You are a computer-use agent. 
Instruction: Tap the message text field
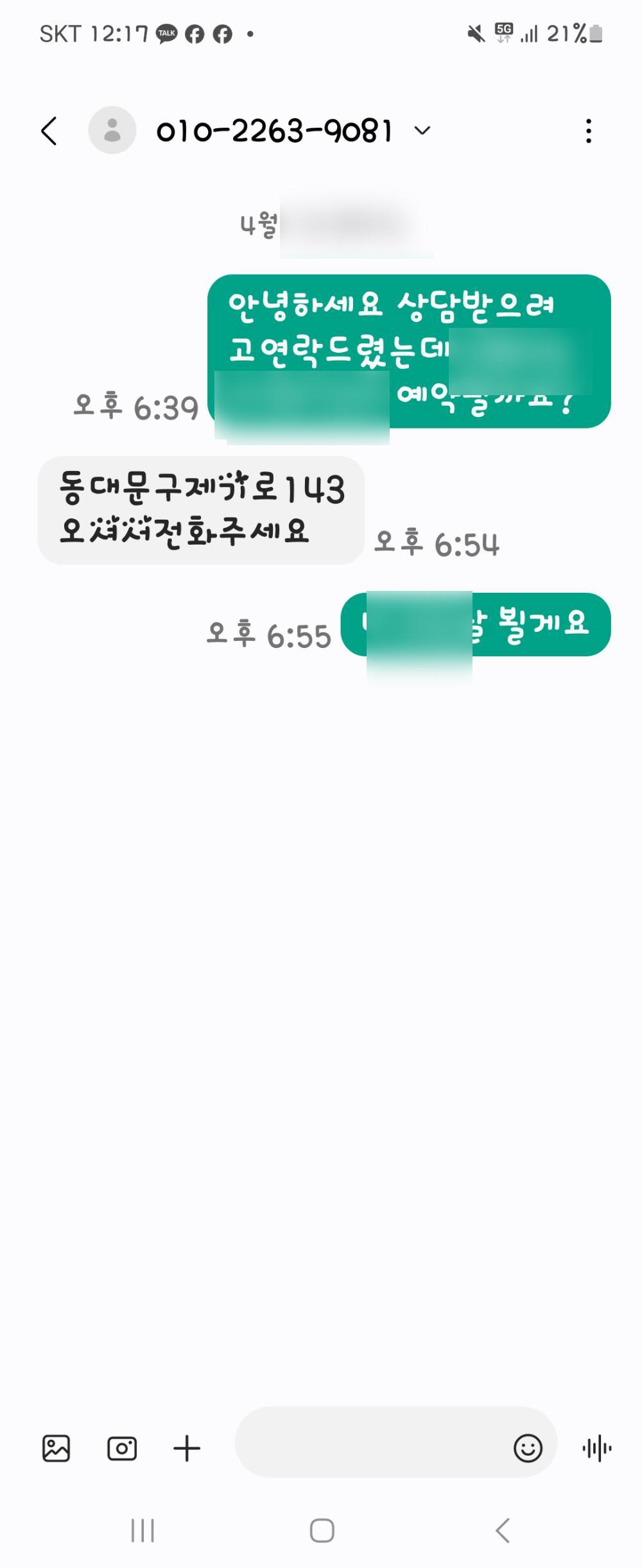tap(372, 1448)
